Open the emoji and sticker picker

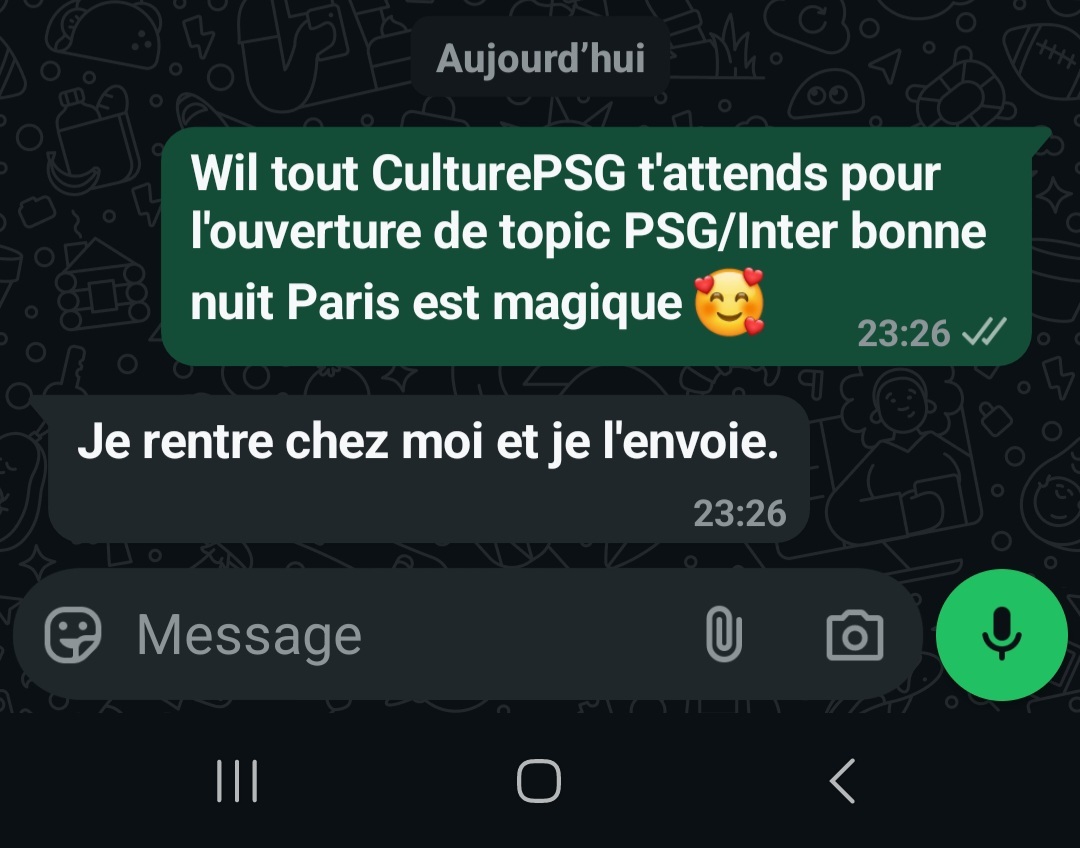point(73,635)
